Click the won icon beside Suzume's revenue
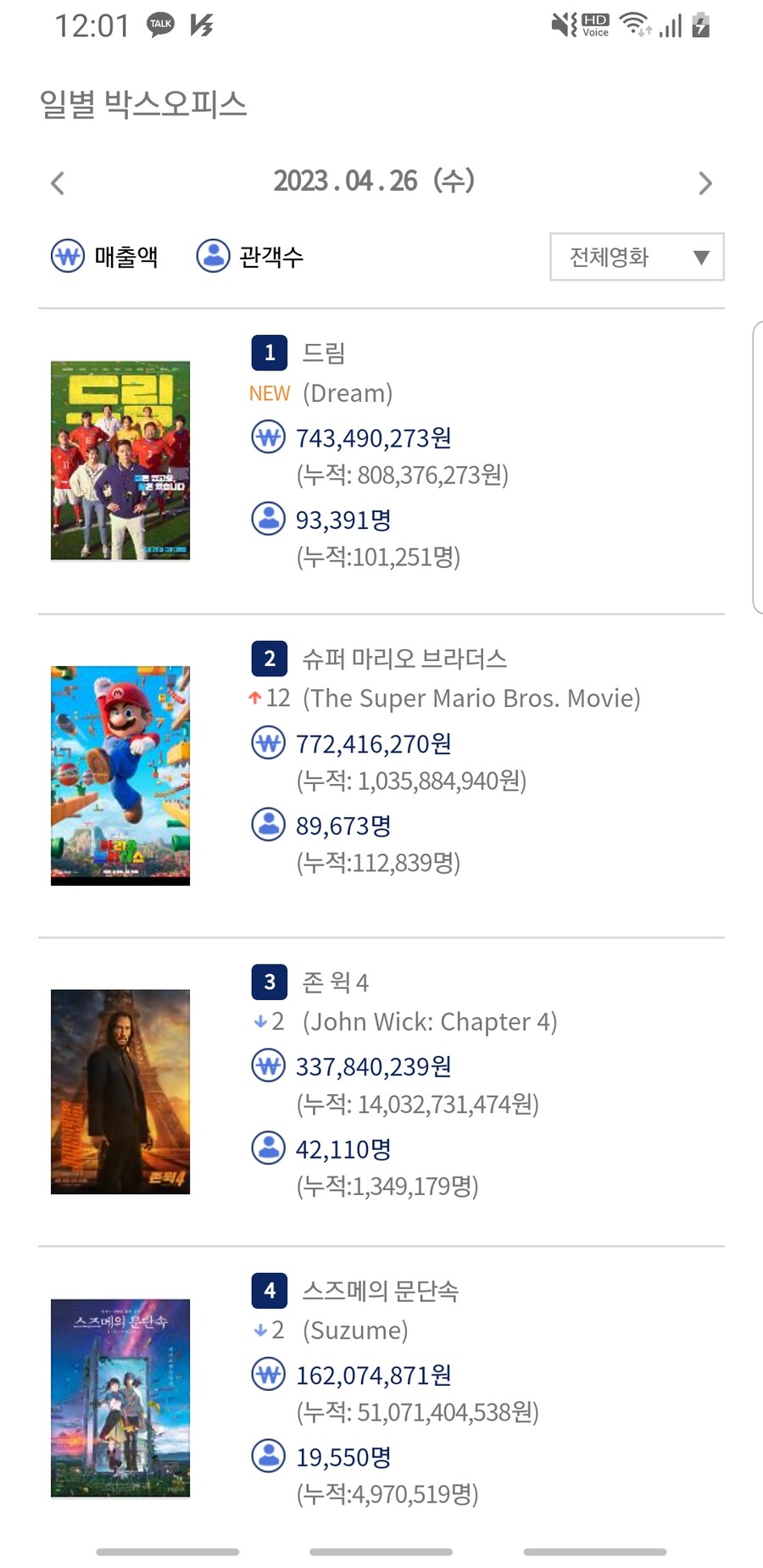 (x=267, y=1375)
